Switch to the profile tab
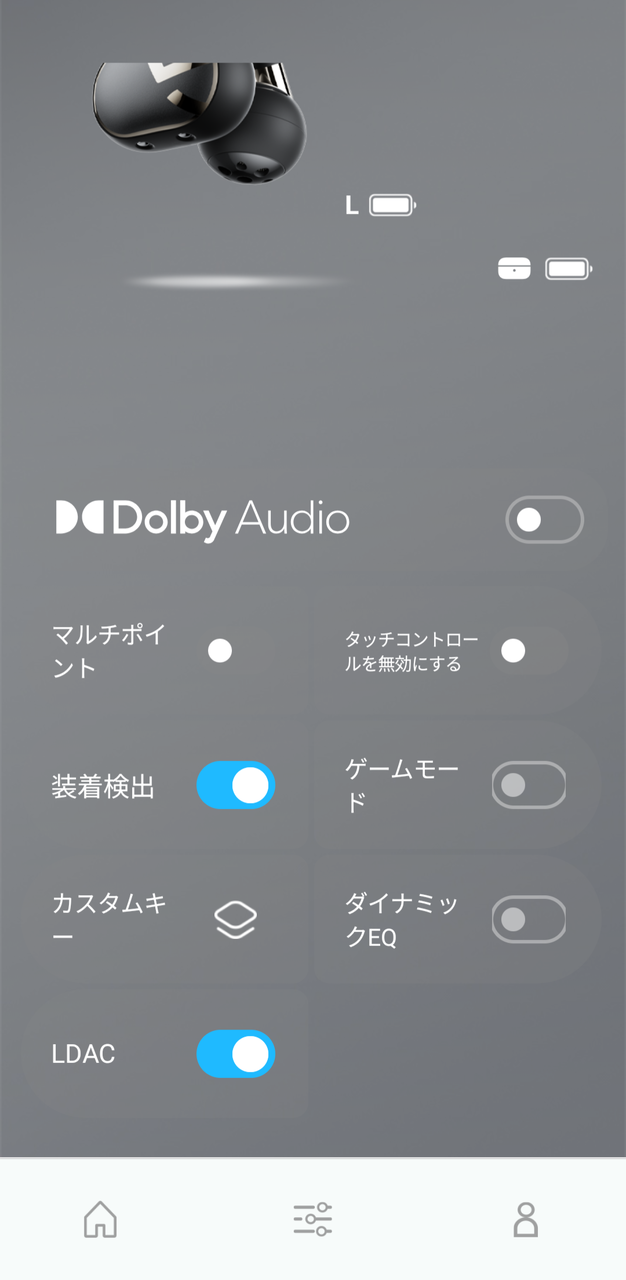This screenshot has width=626, height=1280. [525, 1219]
